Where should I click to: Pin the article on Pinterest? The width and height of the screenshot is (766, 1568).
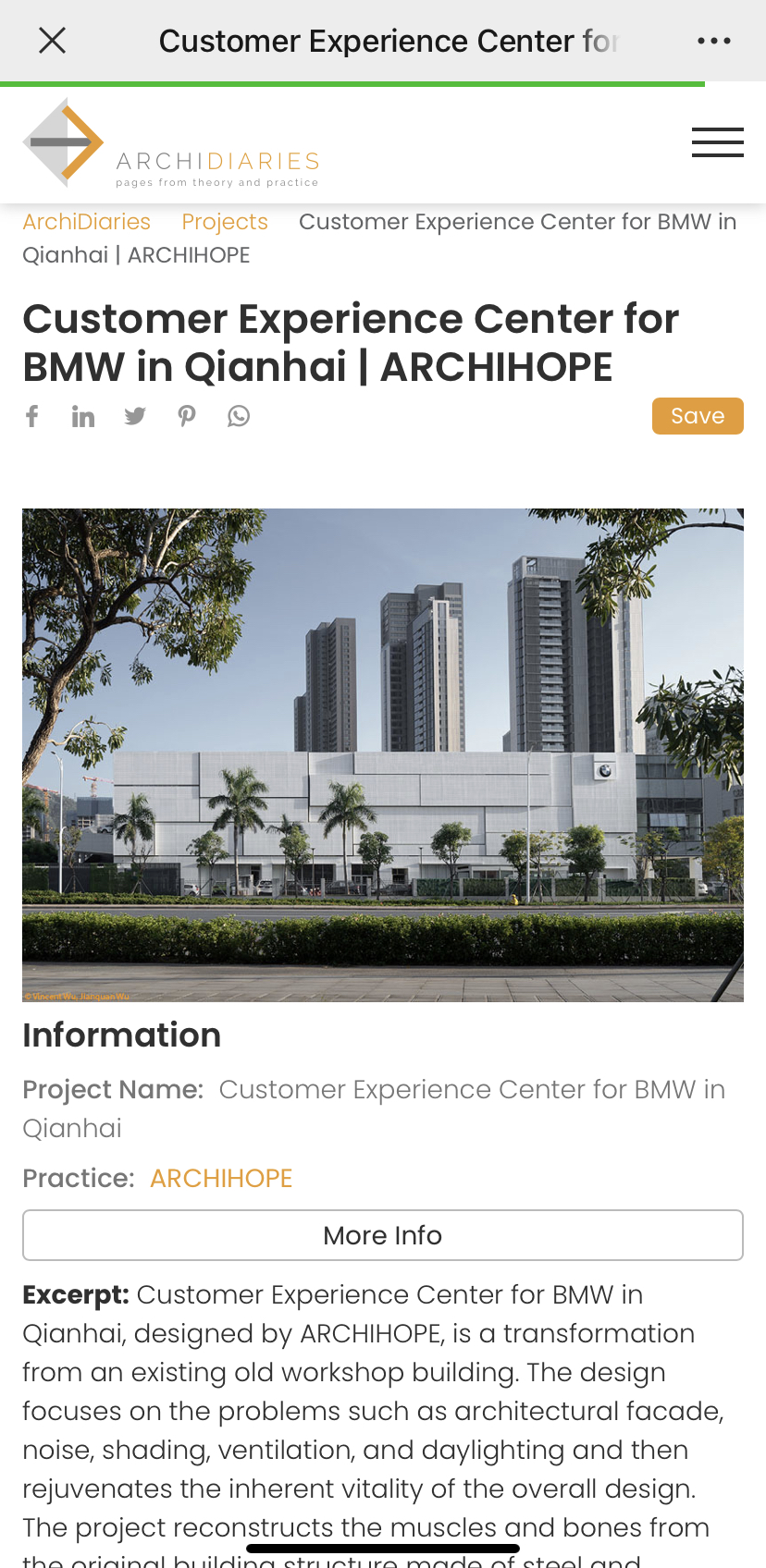187,416
